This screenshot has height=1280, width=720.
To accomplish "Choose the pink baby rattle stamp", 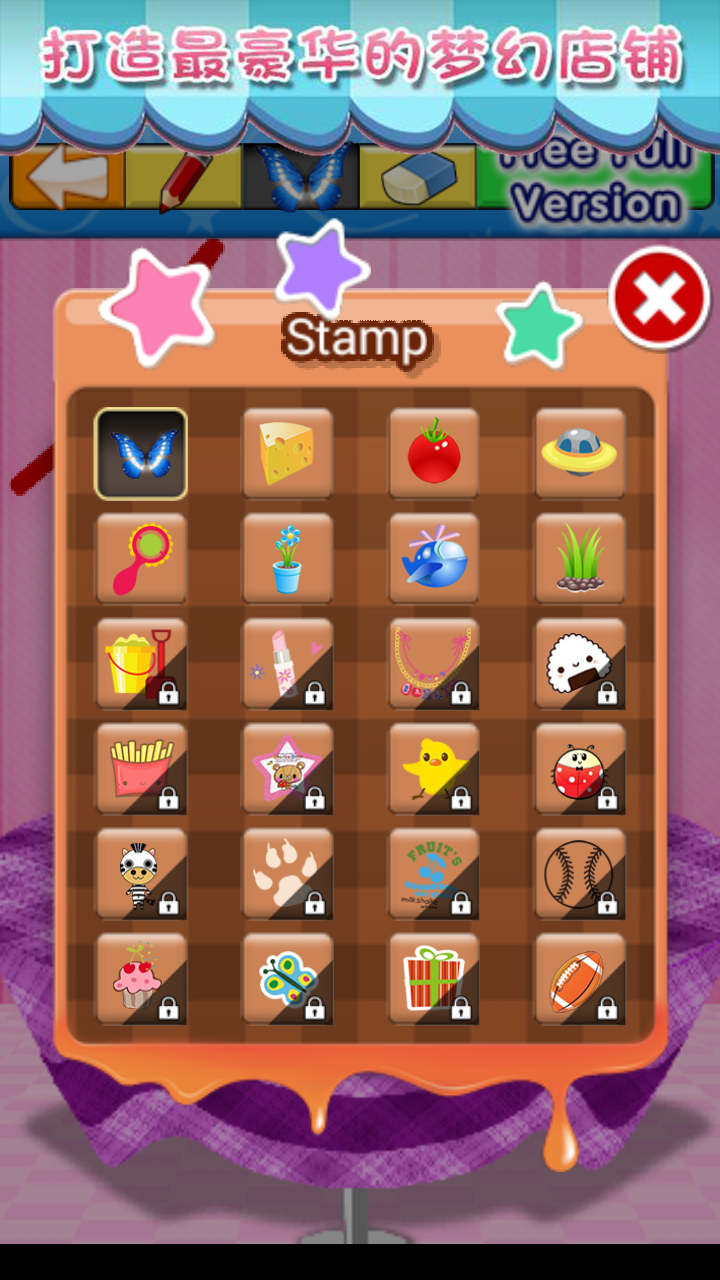I will coord(141,558).
